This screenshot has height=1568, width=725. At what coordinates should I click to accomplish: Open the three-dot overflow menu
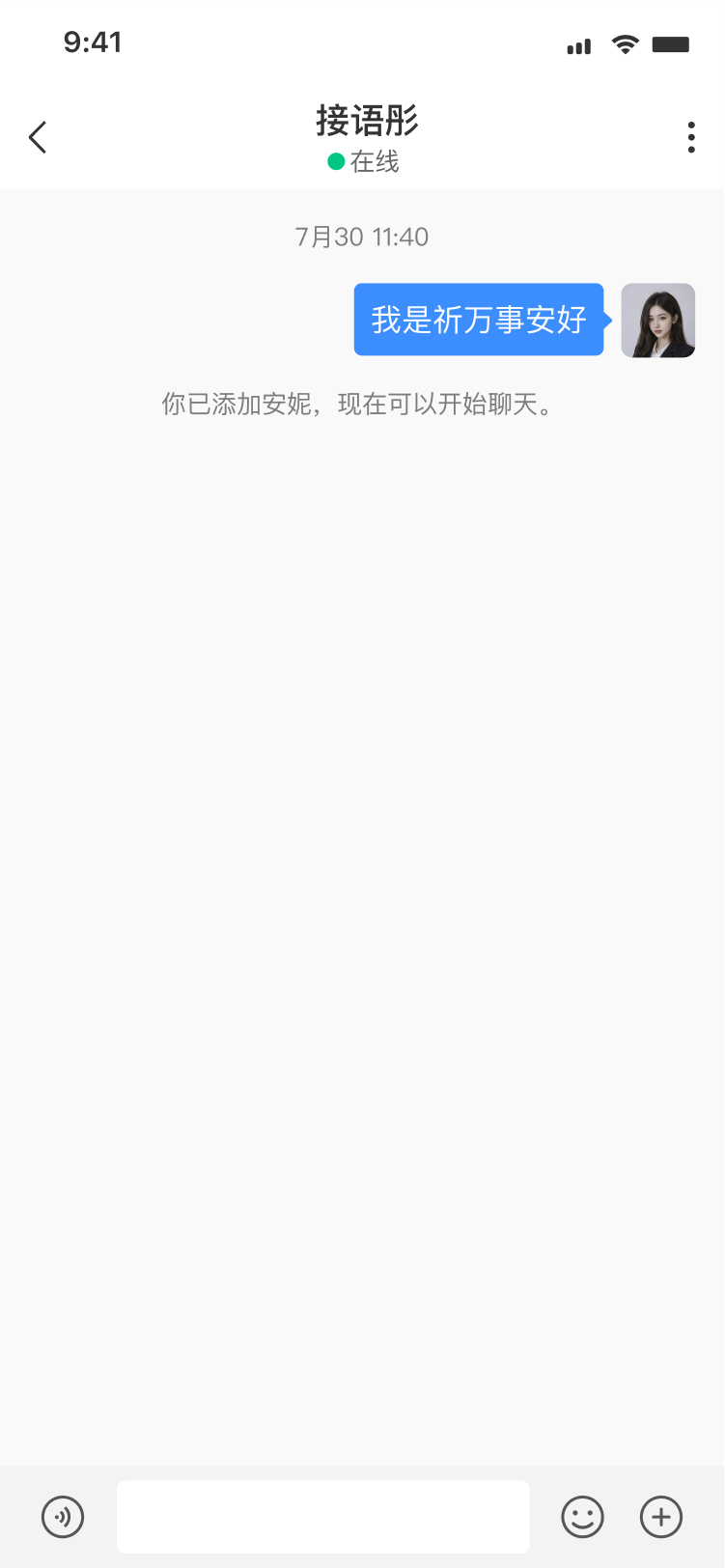tap(691, 137)
